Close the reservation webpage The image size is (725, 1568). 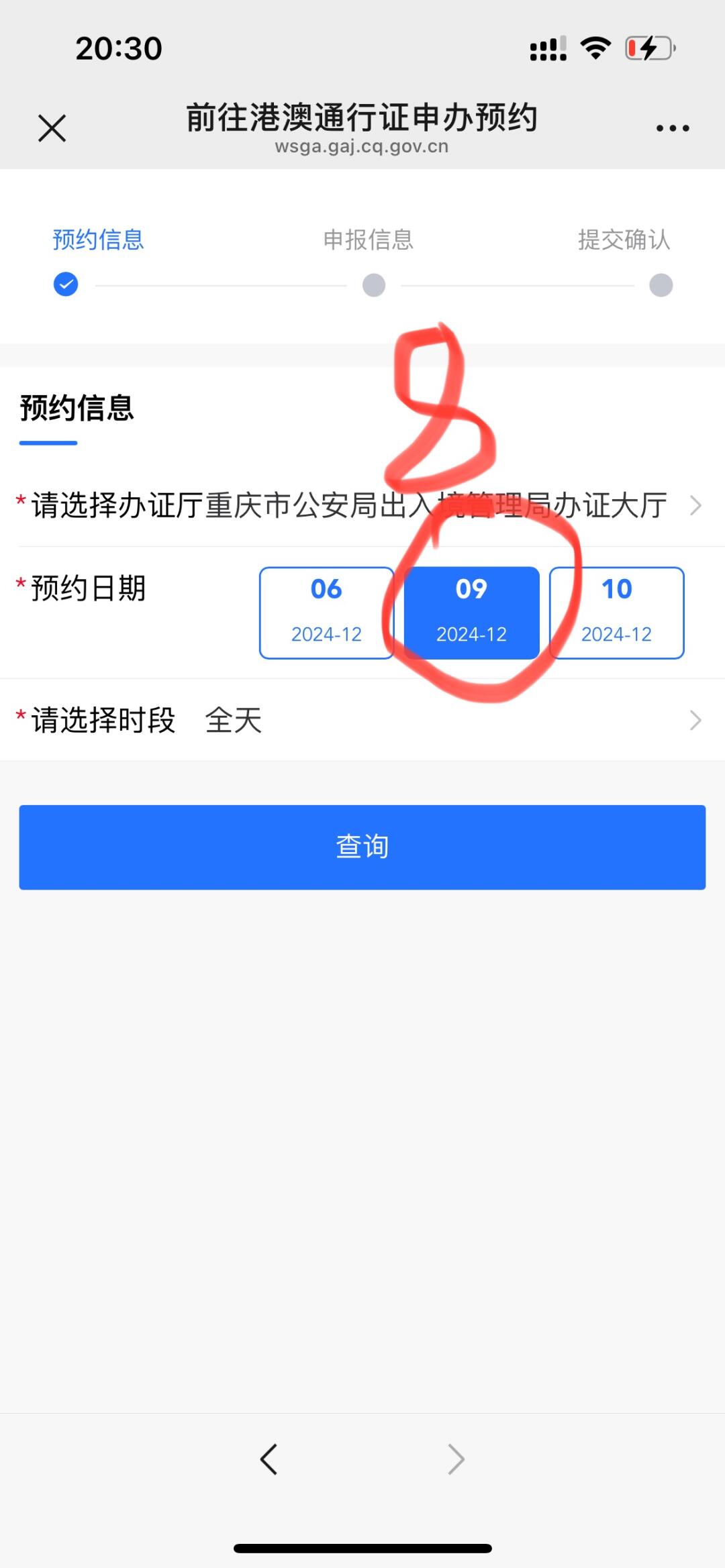click(52, 127)
